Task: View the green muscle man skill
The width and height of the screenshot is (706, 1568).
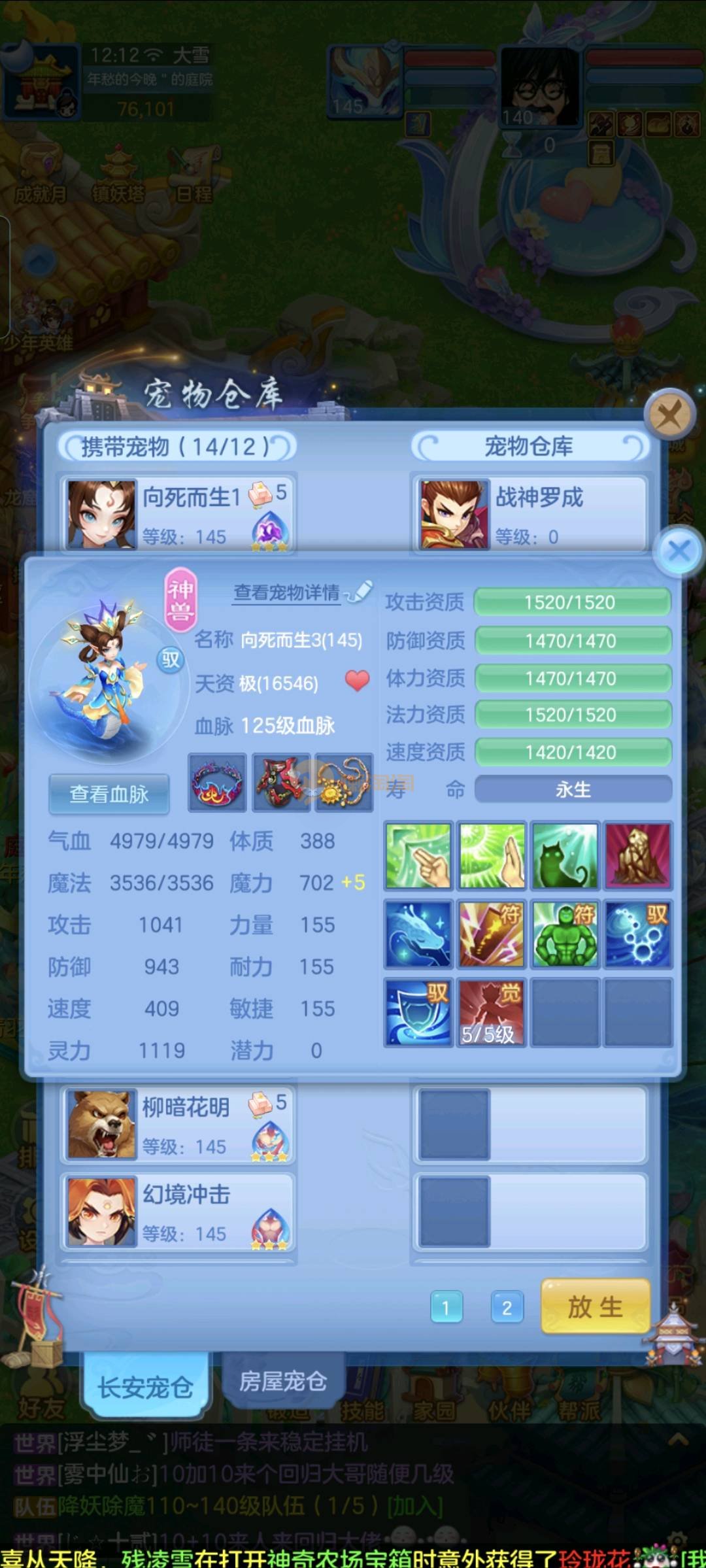Action: click(565, 934)
